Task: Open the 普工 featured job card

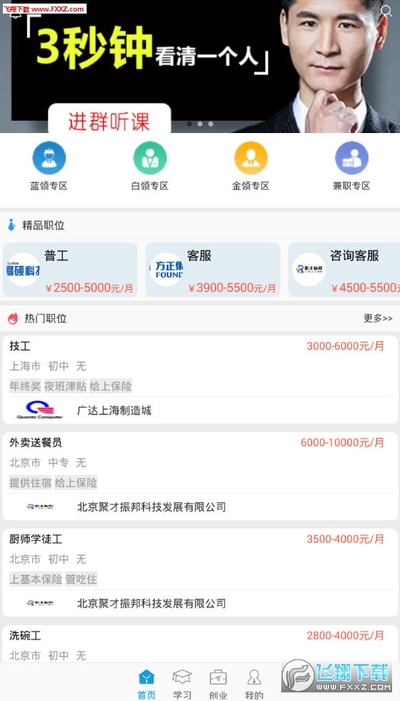Action: [x=70, y=270]
